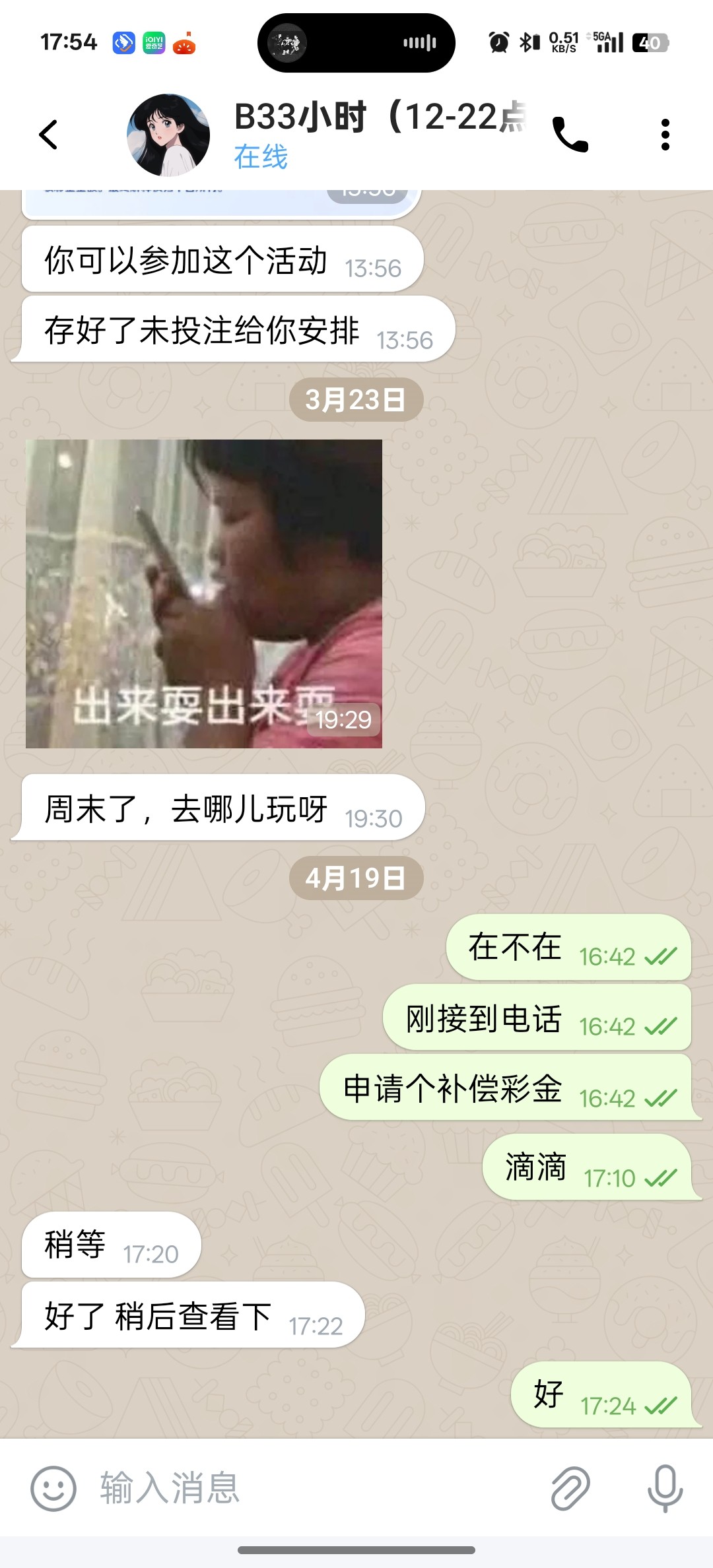Go back to the chat list
The image size is (713, 1568).
48,135
